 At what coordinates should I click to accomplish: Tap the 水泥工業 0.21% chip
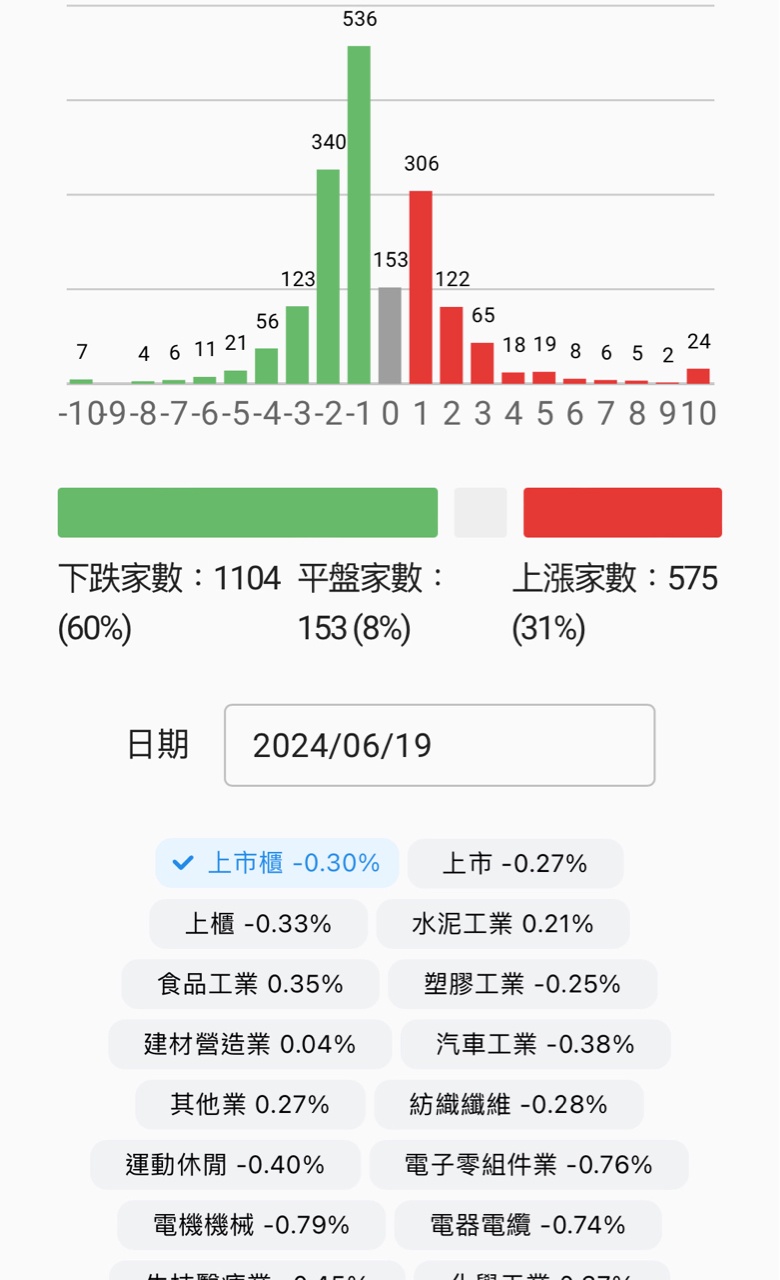[503, 924]
